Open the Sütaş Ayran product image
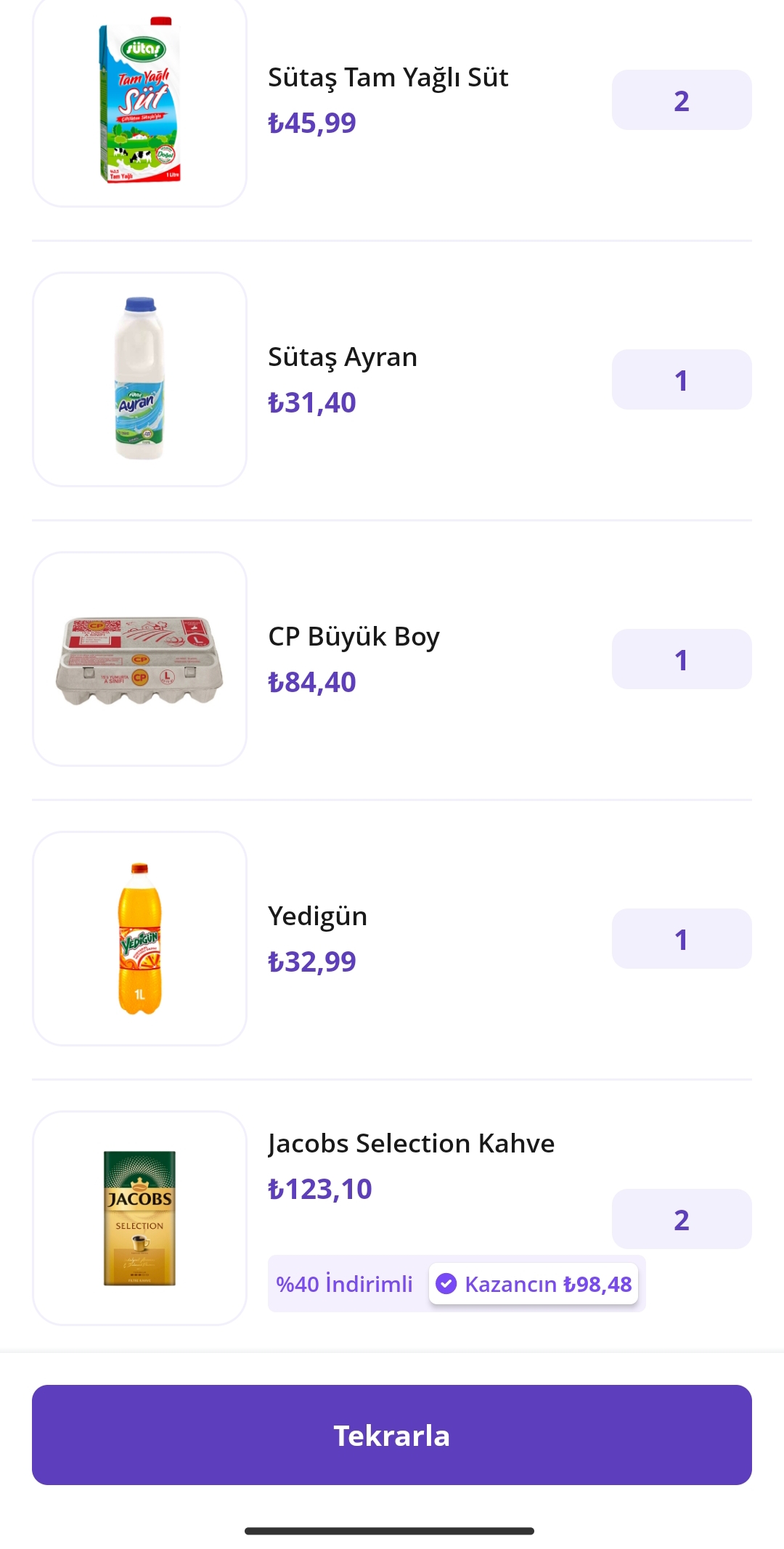Viewport: 784px width, 1549px height. tap(139, 379)
